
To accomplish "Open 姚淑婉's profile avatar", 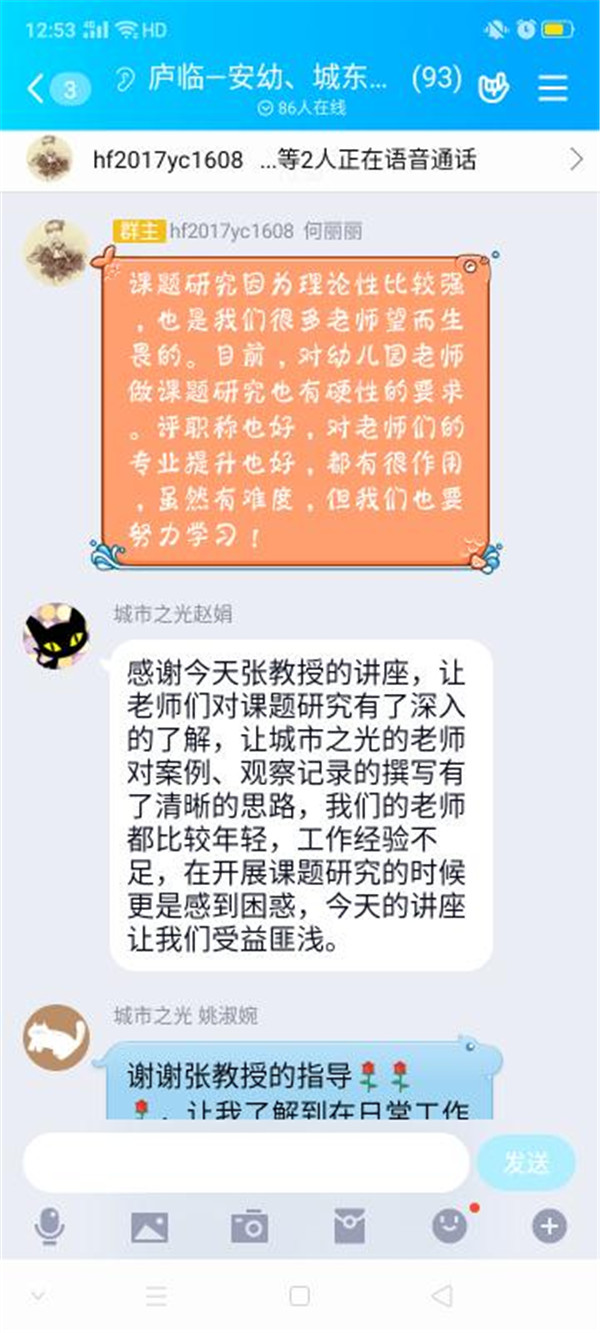I will click(56, 1037).
